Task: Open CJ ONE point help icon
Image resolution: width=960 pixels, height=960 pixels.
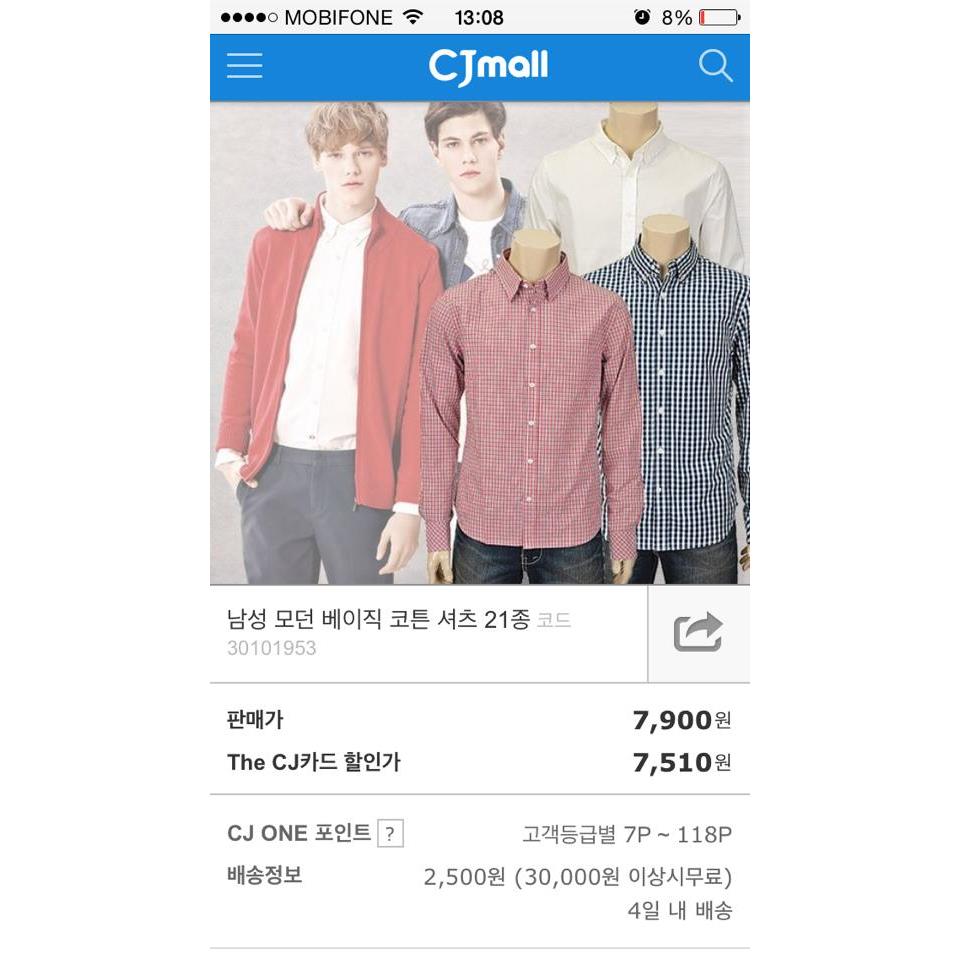Action: [390, 834]
